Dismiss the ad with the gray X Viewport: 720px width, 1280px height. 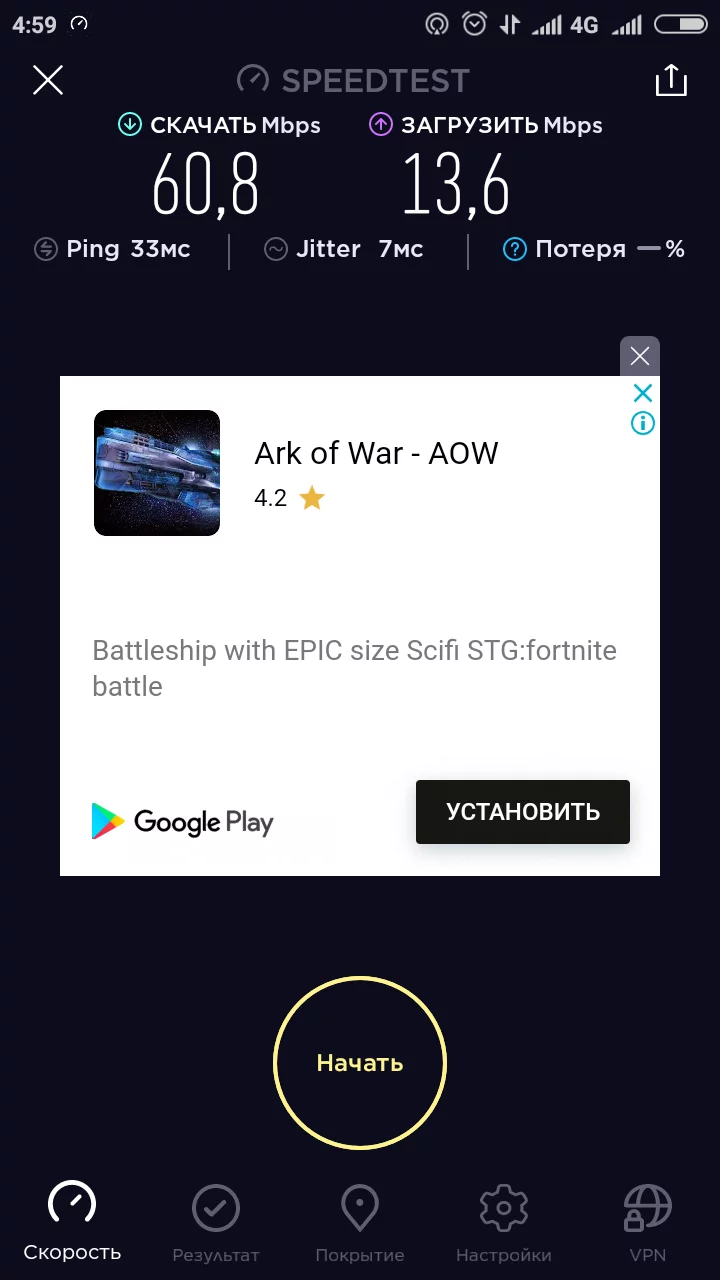point(640,356)
